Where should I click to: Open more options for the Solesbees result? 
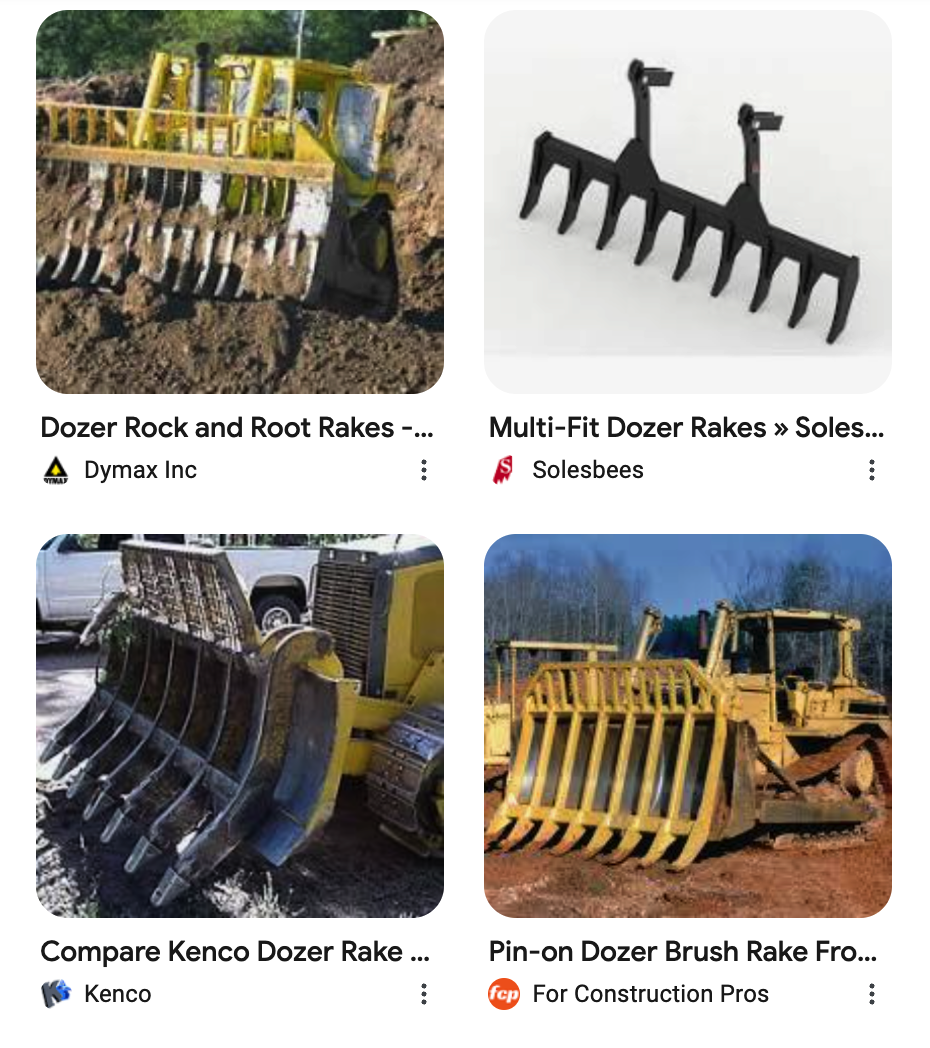tap(872, 470)
